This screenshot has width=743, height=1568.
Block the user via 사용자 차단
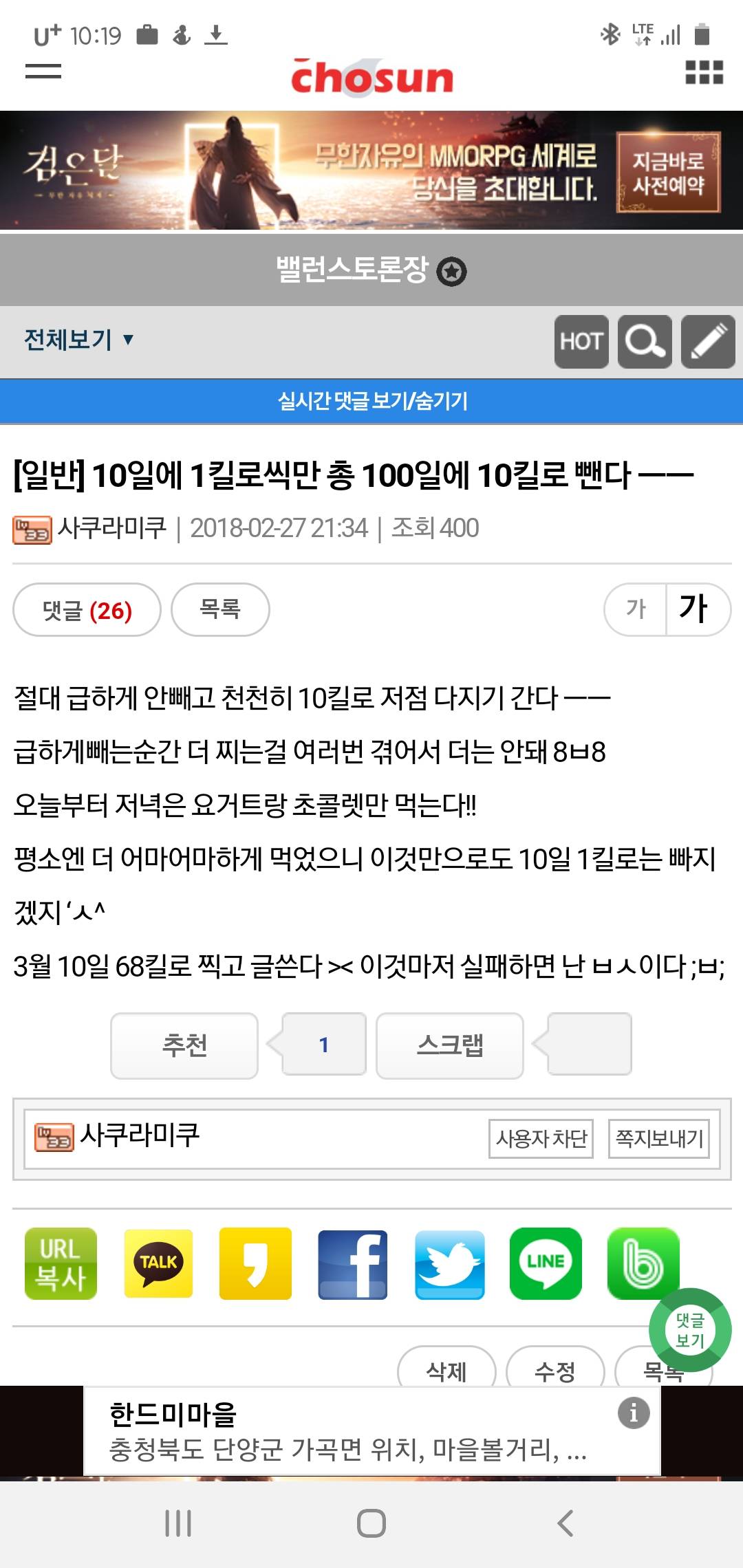pos(541,1138)
